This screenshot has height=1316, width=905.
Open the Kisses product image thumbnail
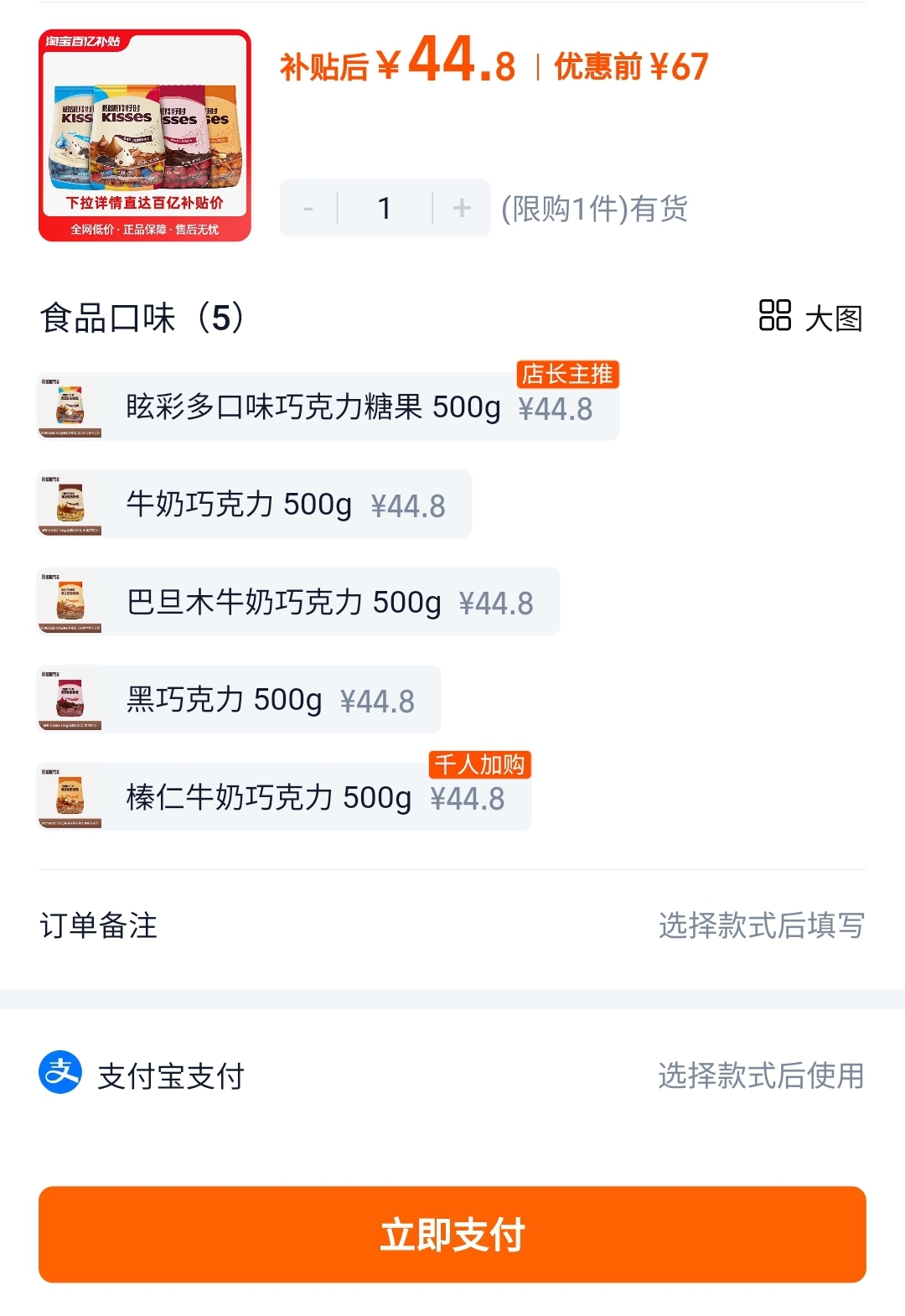(145, 136)
